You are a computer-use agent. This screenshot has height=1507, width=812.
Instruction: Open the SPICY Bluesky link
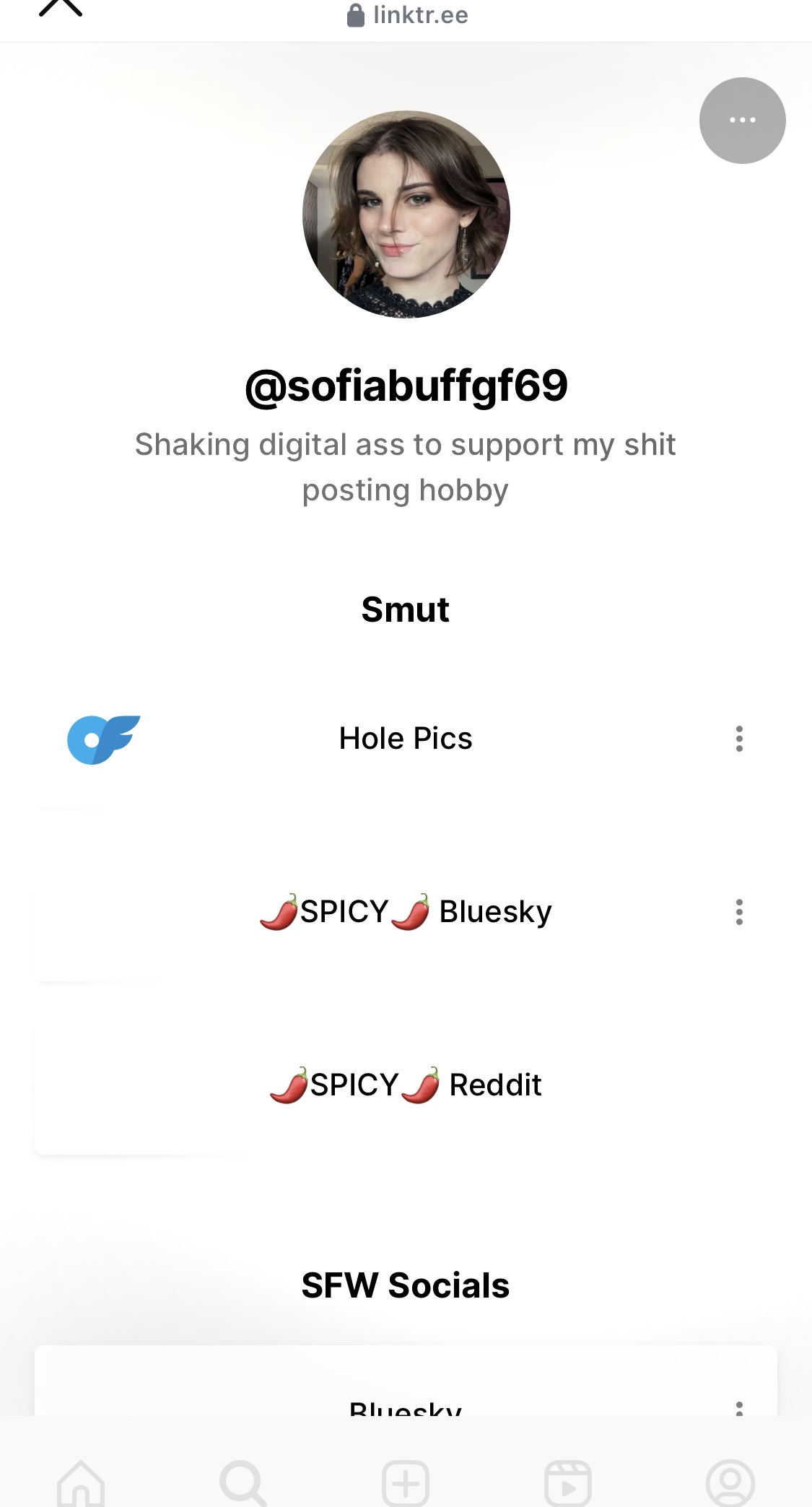click(x=406, y=912)
